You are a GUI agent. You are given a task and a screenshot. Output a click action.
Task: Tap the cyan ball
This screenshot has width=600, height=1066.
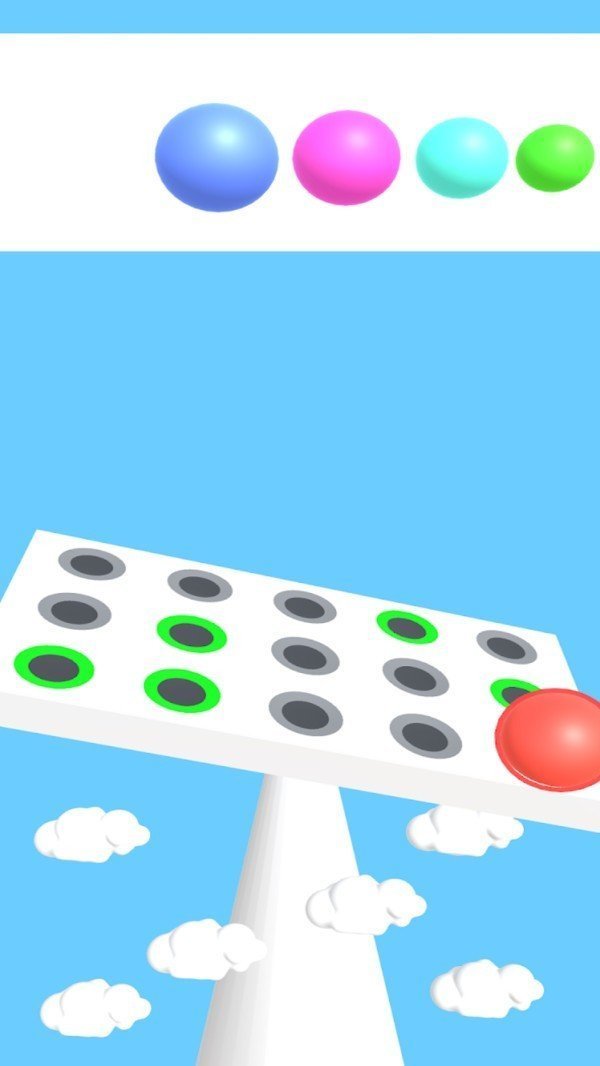461,157
